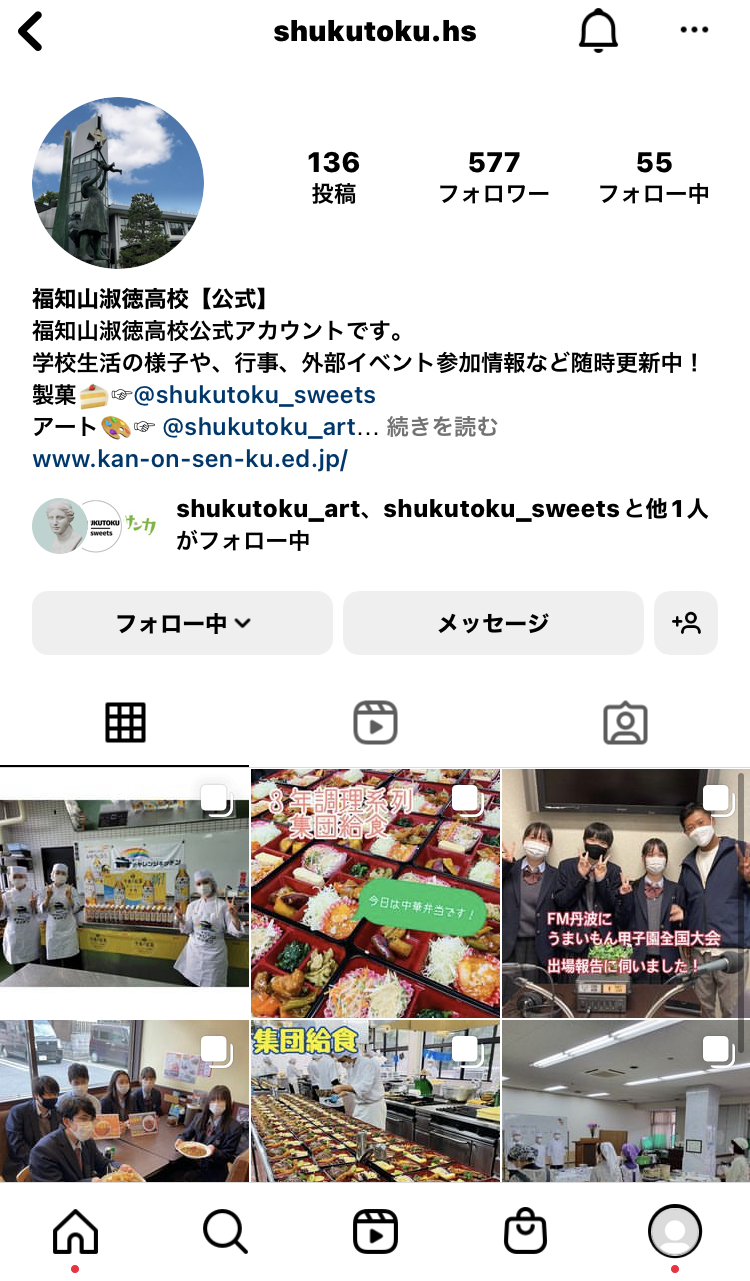
Task: View the 55 following accounts
Action: tap(654, 177)
